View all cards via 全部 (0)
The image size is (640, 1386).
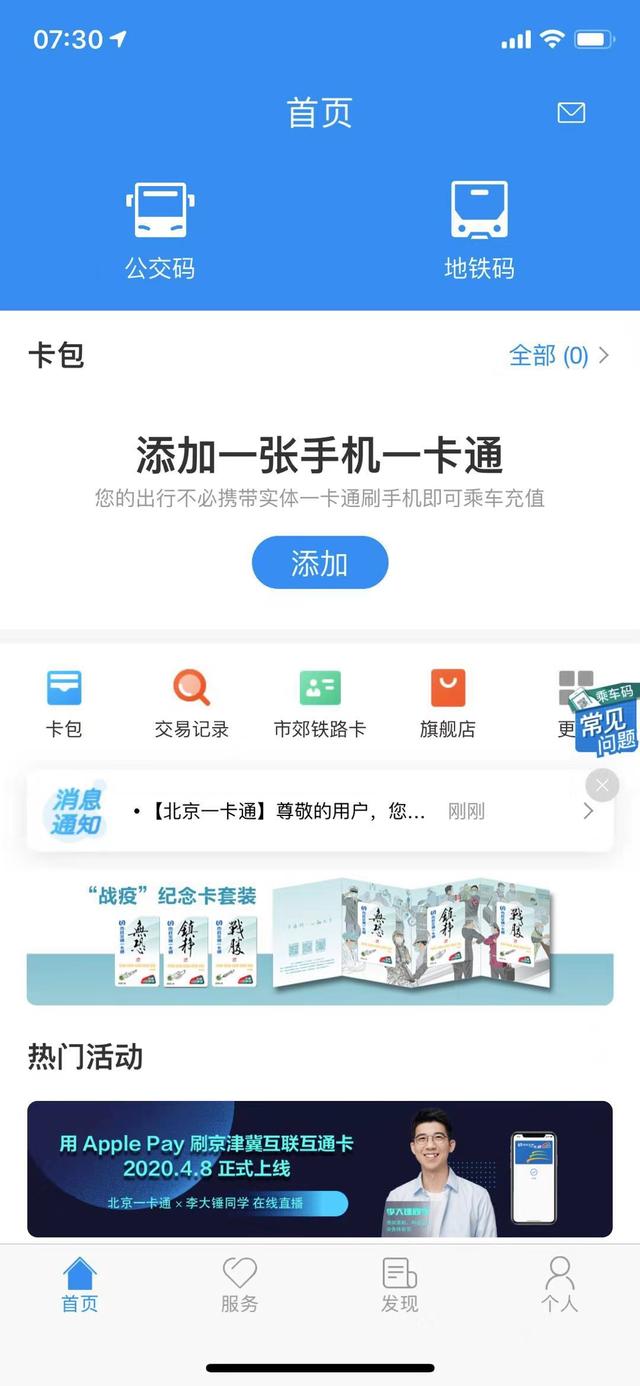pyautogui.click(x=558, y=355)
